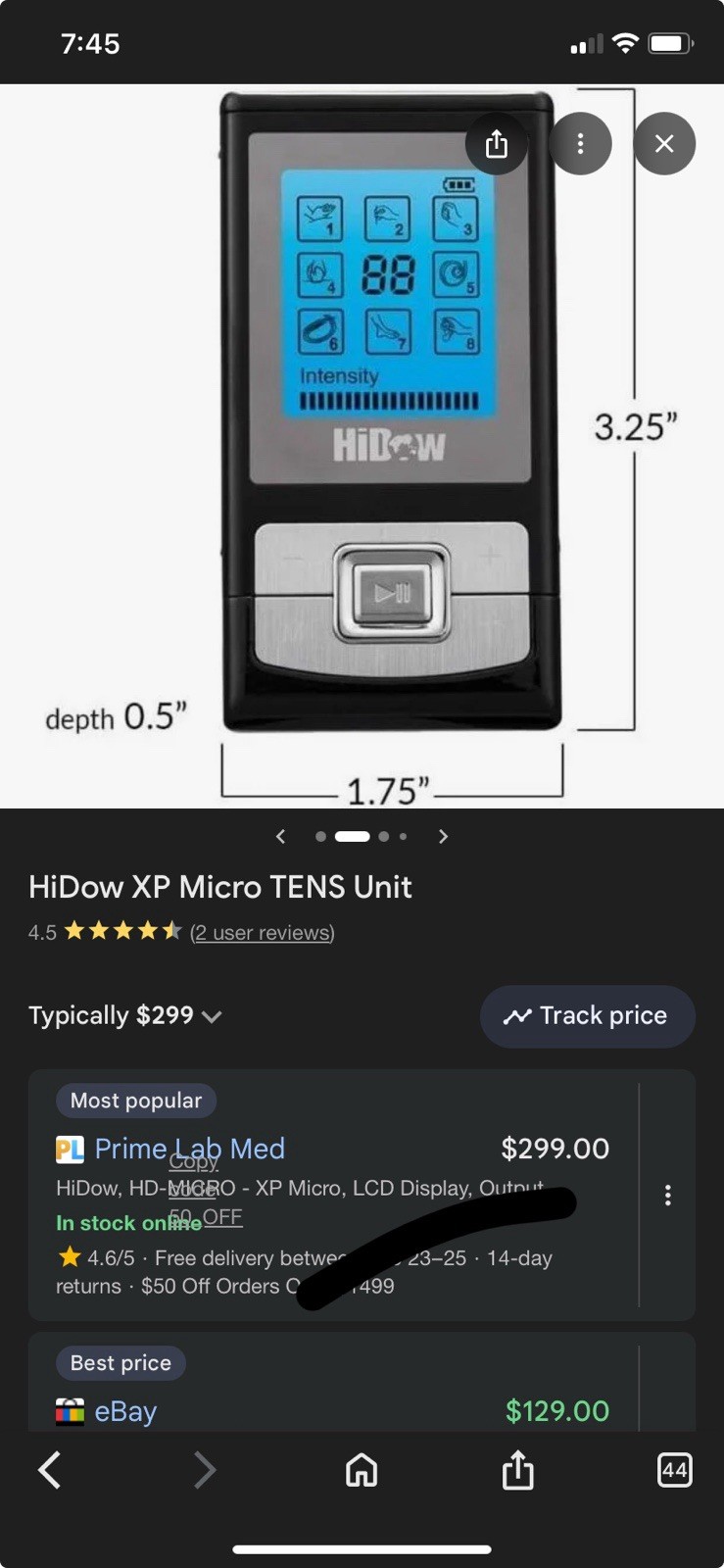Screen dimensions: 724x1568
Task: Open the Prime Lab Med store link
Action: (x=189, y=1148)
